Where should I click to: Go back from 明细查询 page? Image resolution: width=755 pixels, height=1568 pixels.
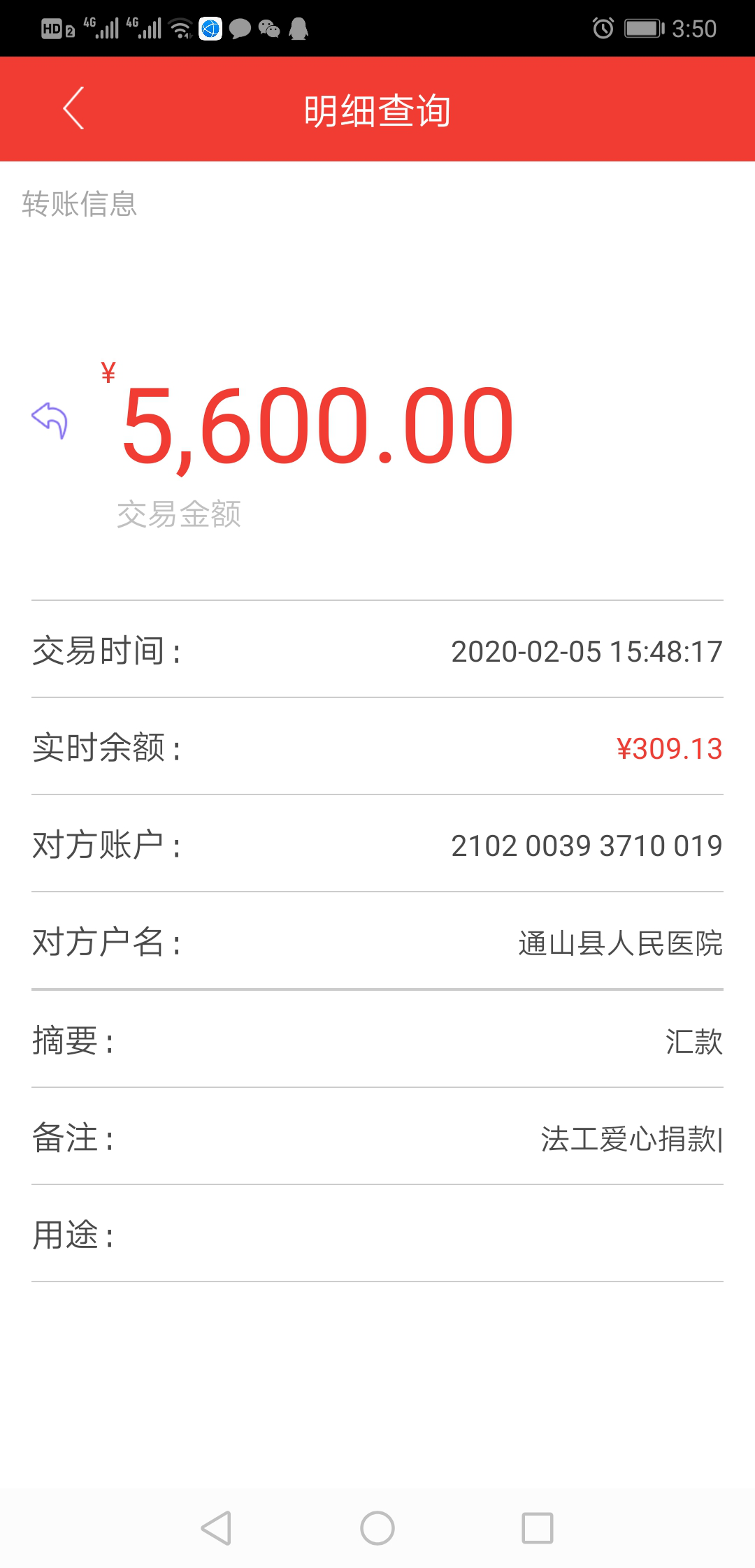tap(73, 108)
